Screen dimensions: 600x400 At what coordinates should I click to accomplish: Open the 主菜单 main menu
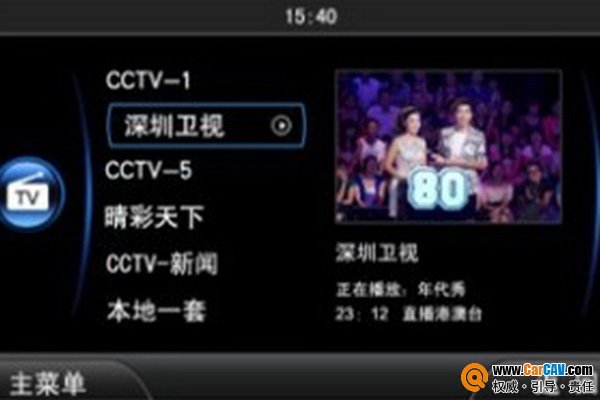coord(48,382)
